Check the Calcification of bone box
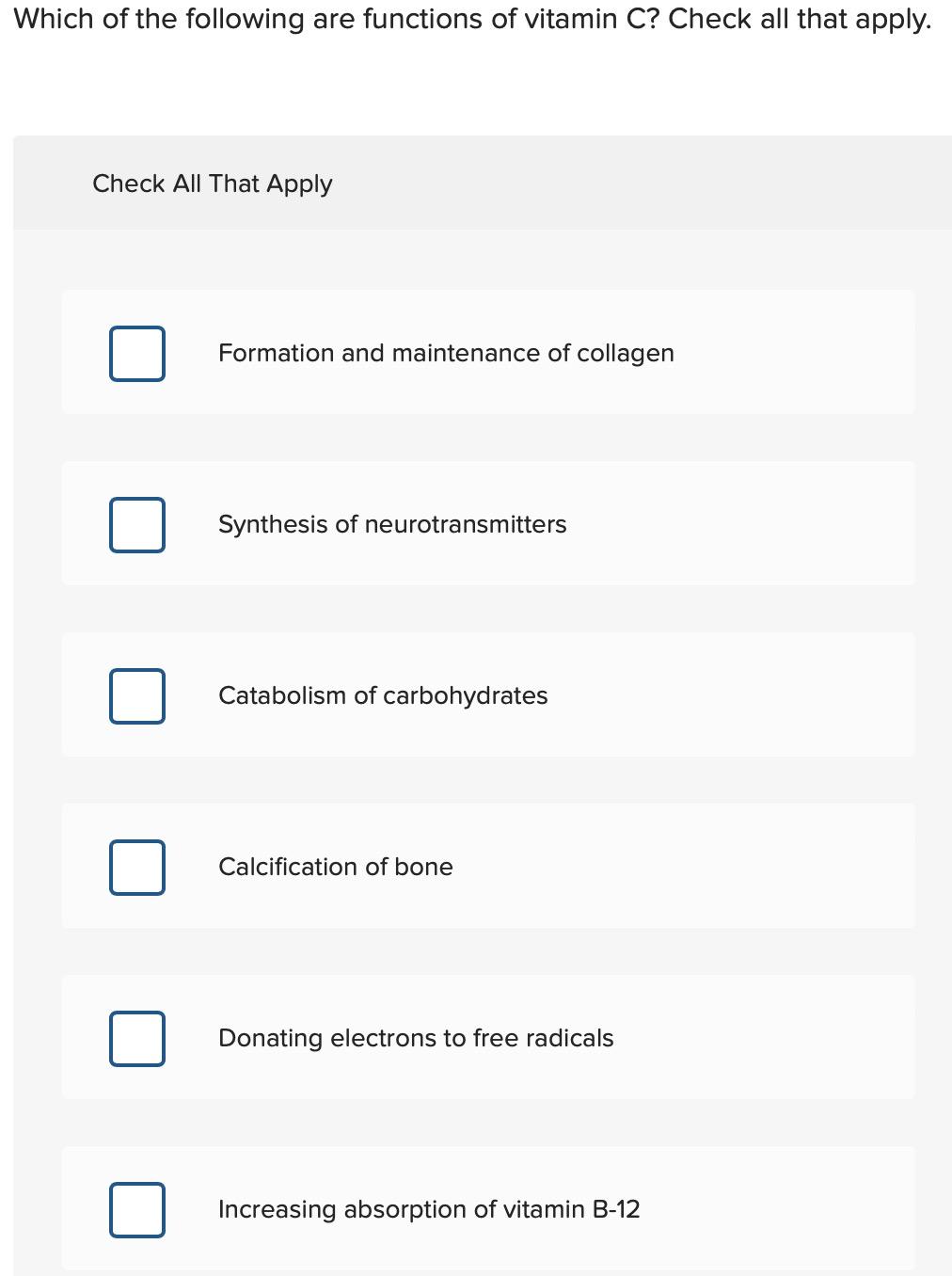Screen dimensions: 952x1276 coord(136,867)
